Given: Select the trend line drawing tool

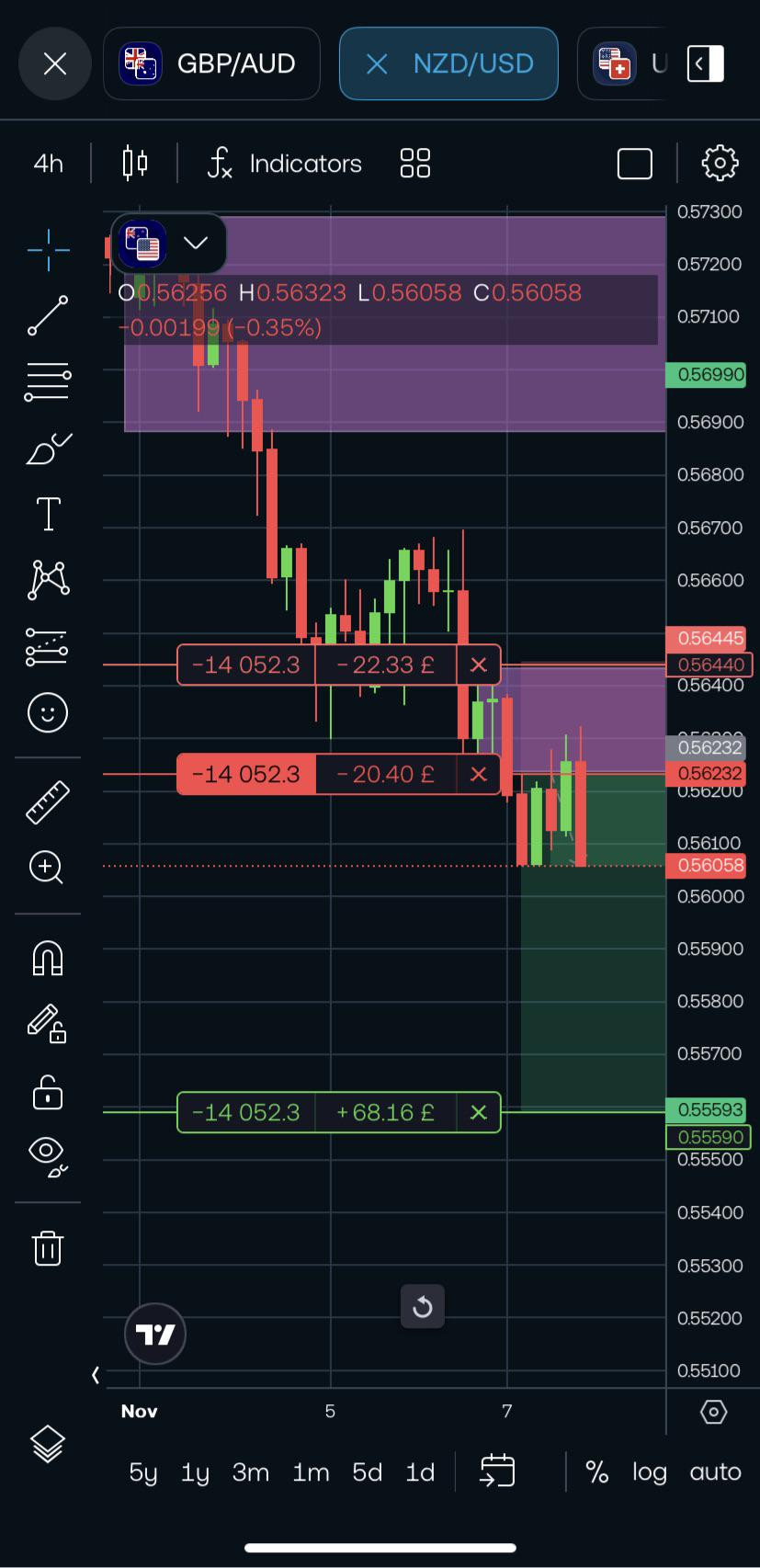Looking at the screenshot, I should tap(48, 315).
